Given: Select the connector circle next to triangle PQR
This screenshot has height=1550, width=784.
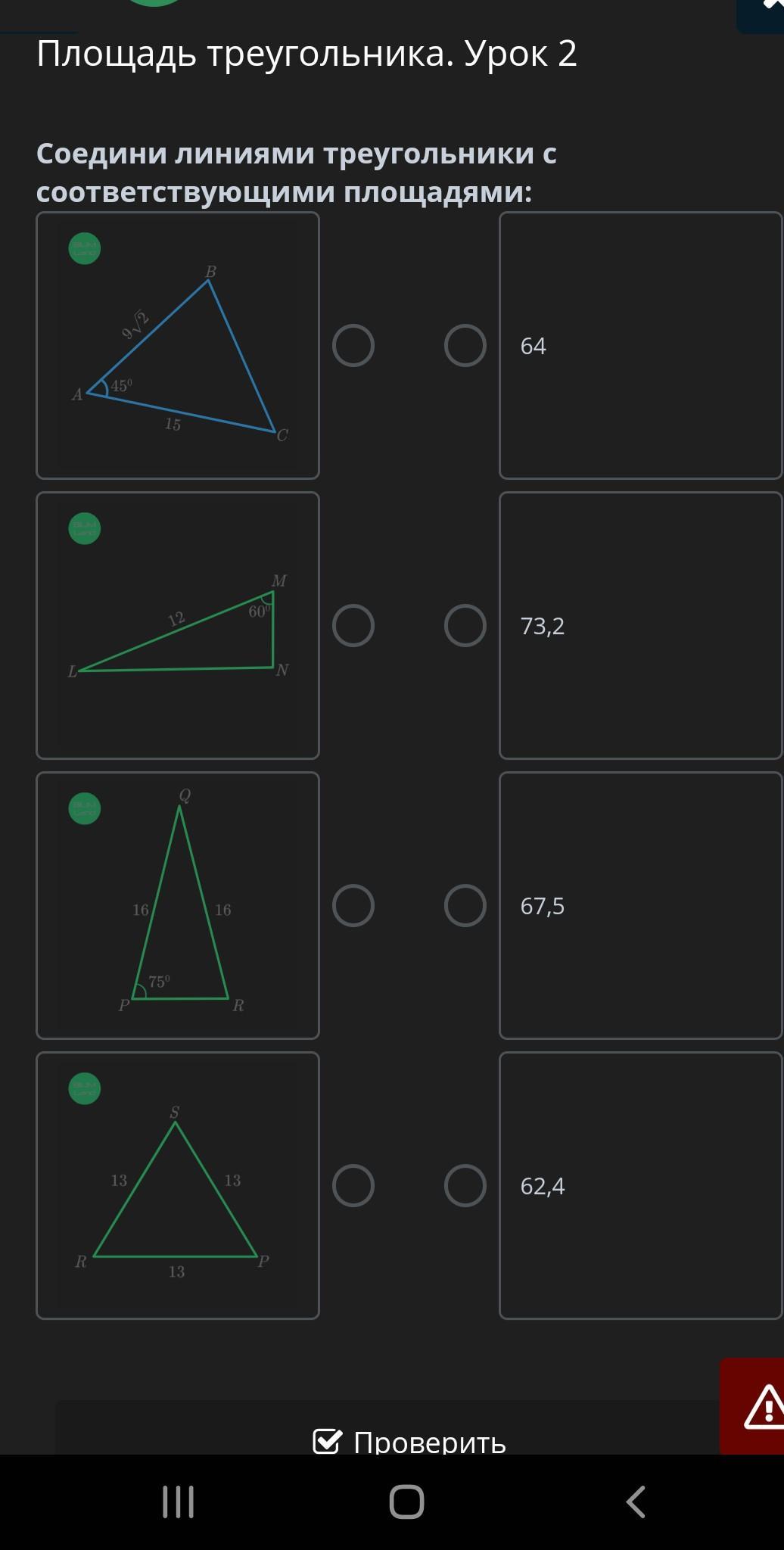Looking at the screenshot, I should [353, 906].
